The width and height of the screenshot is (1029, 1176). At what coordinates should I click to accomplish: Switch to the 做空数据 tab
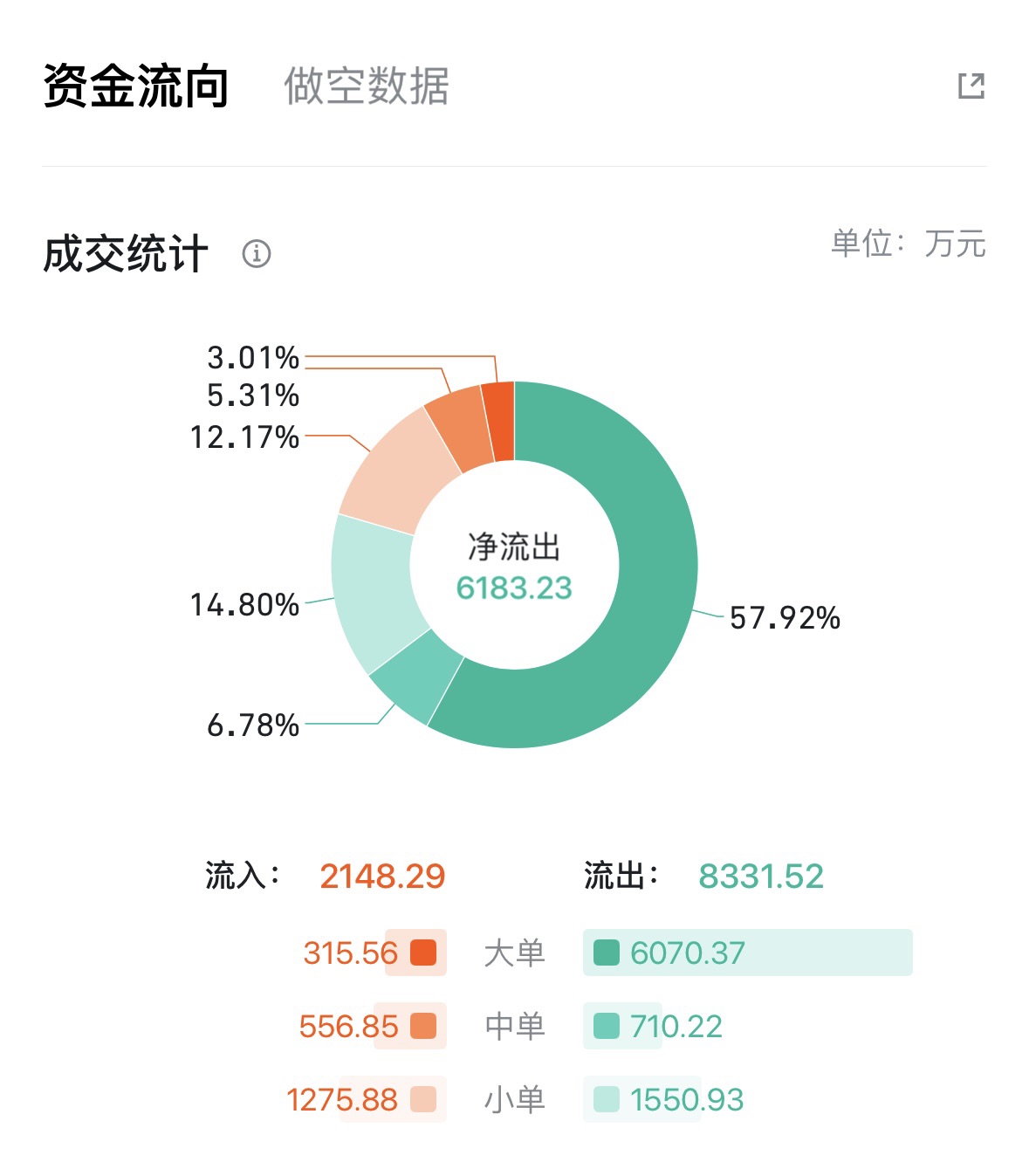coord(367,86)
